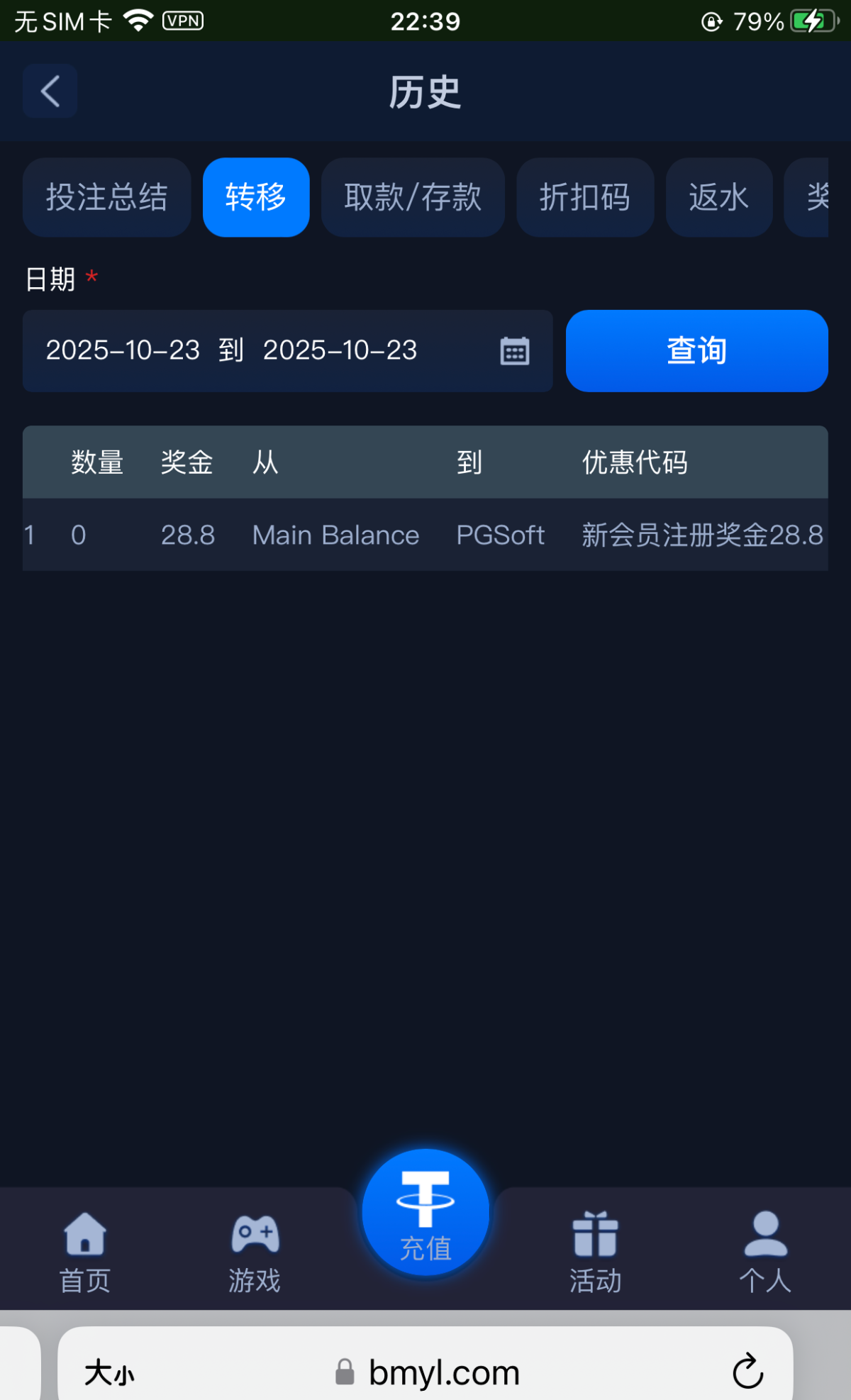
Task: Open the 取款/存款 history tab
Action: coord(413,197)
